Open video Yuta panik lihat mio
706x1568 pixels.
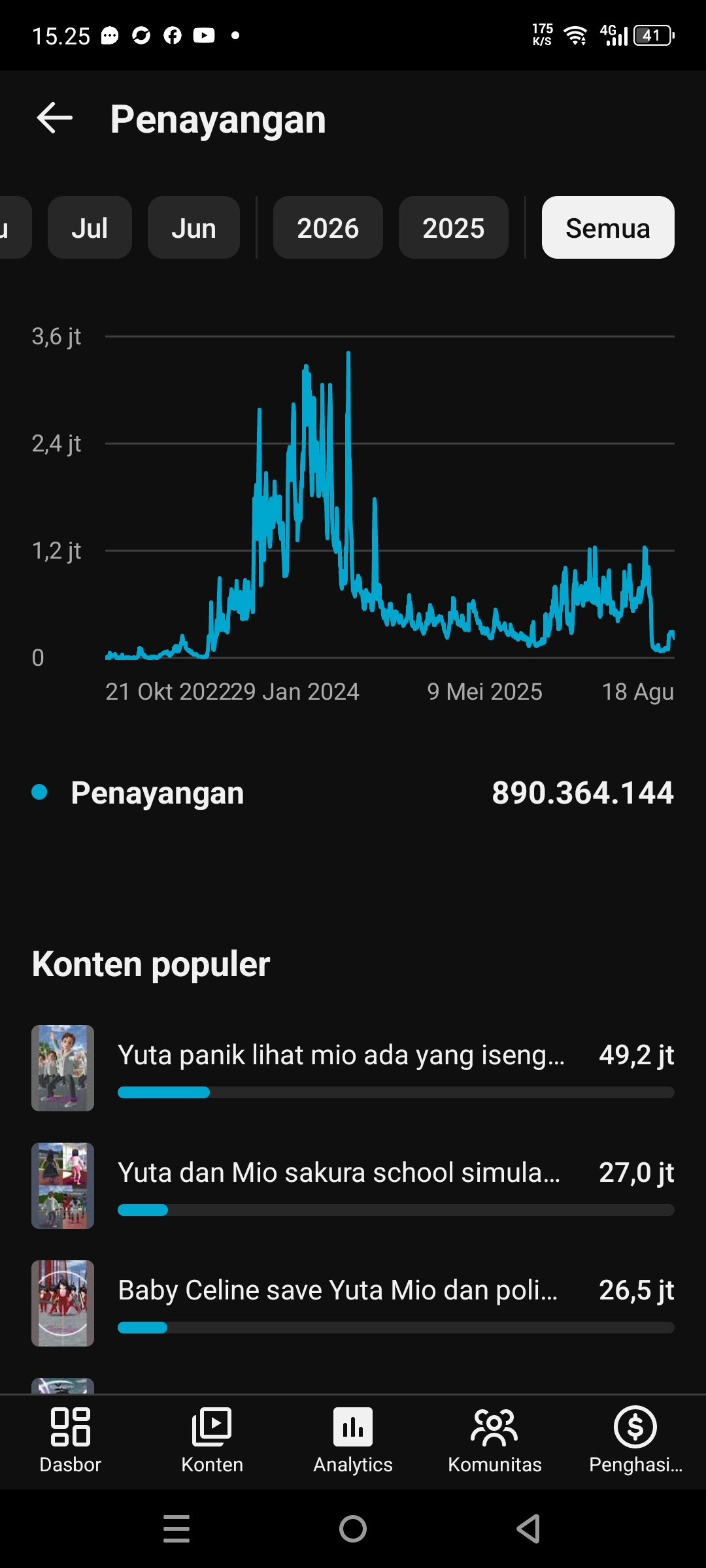pos(353,1068)
